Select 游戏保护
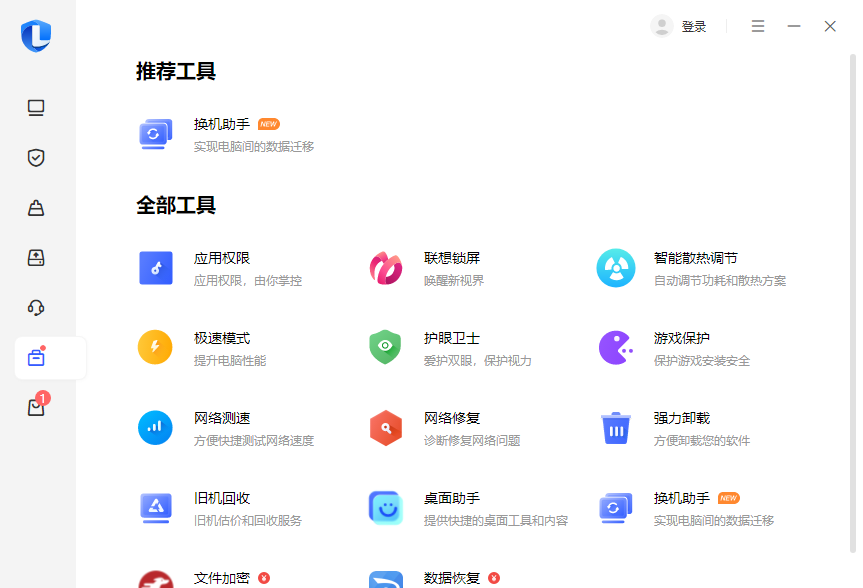The image size is (863, 588). [682, 338]
